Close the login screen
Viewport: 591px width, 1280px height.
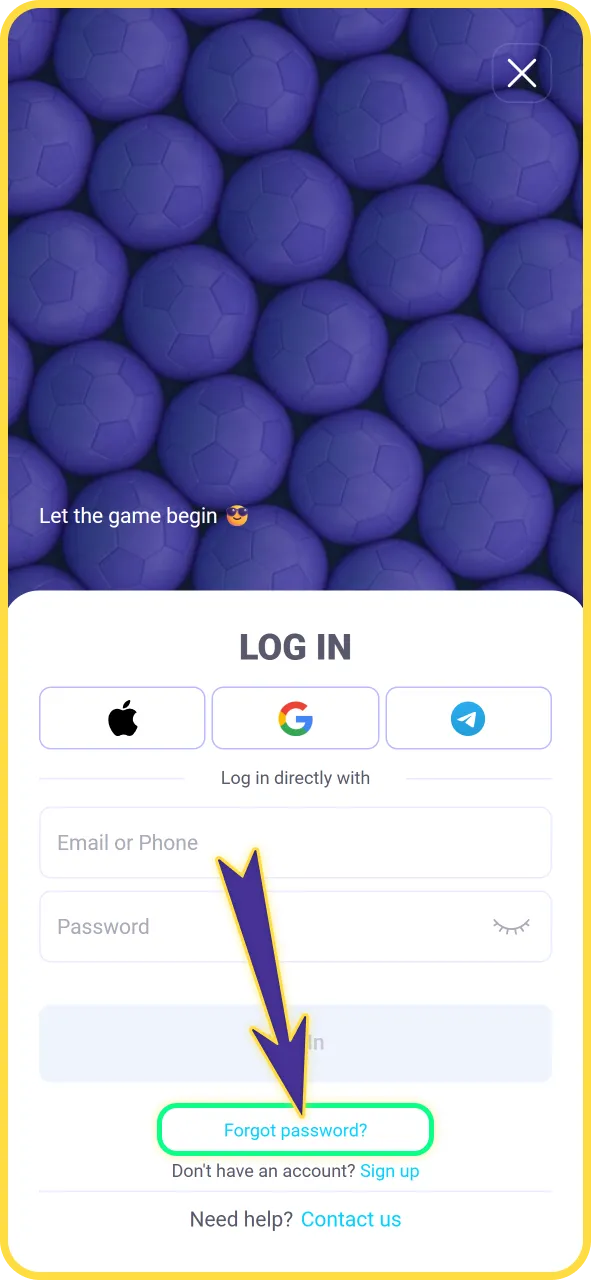pyautogui.click(x=522, y=73)
